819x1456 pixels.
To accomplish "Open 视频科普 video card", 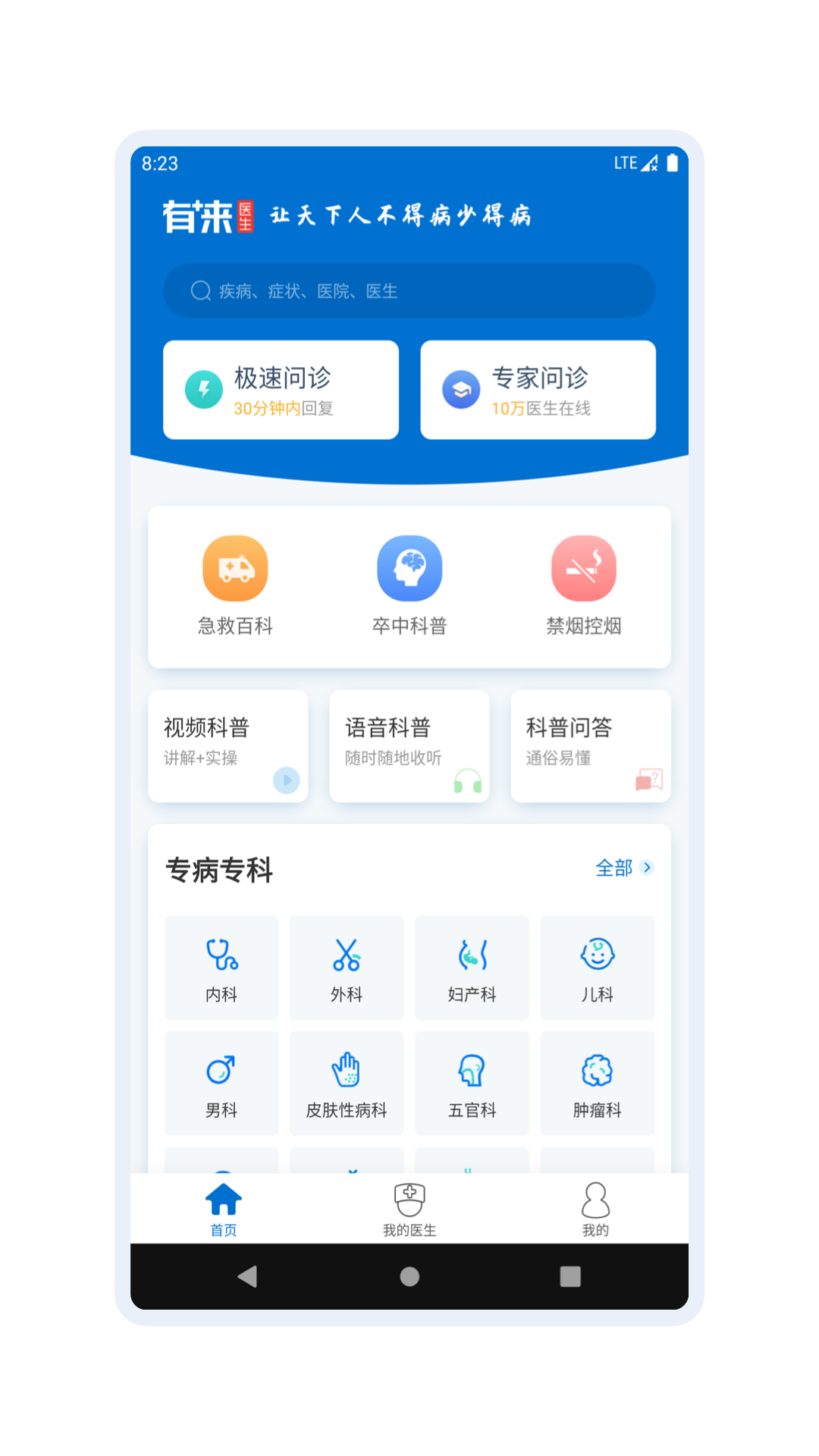I will (227, 745).
